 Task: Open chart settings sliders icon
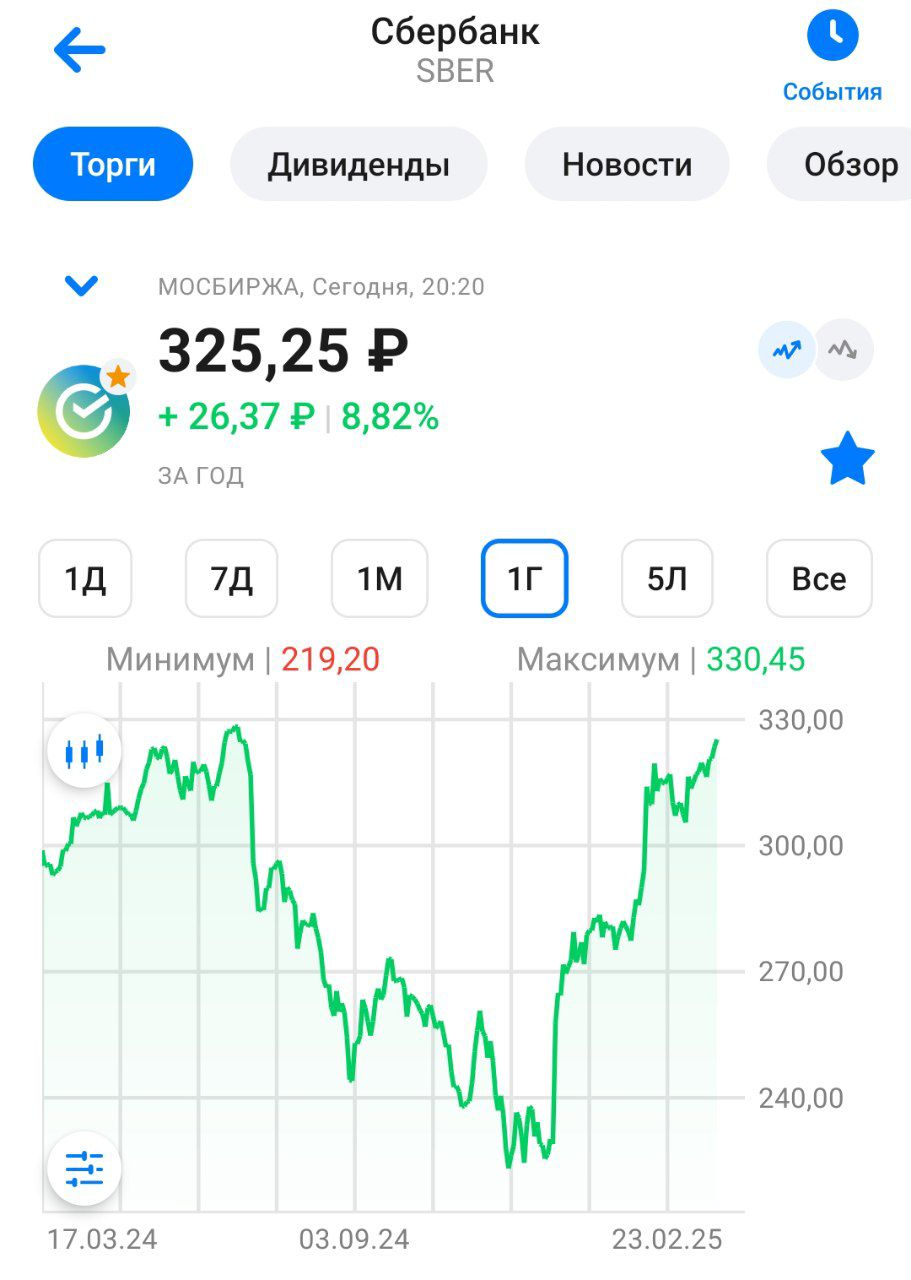point(84,1168)
